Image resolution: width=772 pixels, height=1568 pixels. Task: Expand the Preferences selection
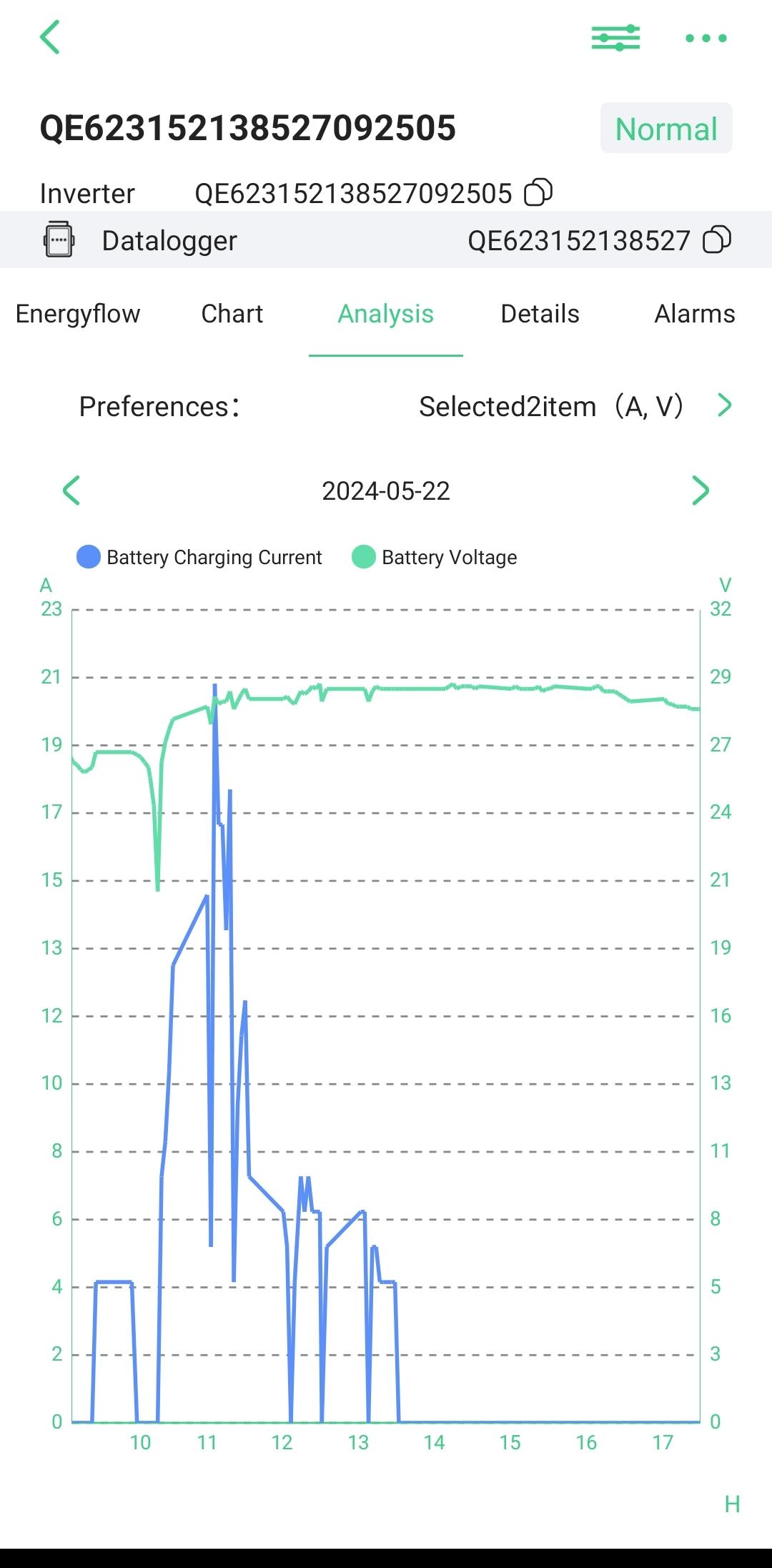point(726,406)
